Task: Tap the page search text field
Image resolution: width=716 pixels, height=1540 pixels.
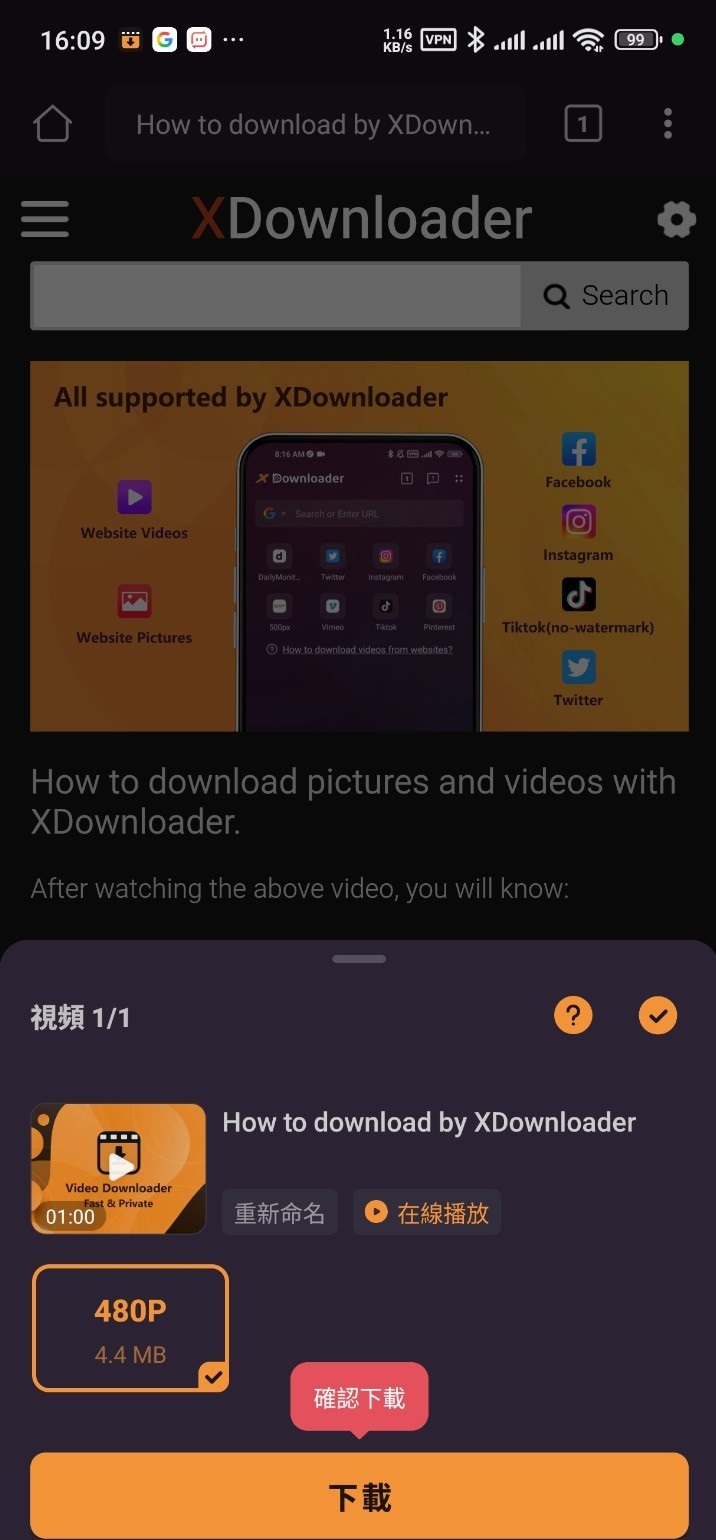Action: coord(276,296)
